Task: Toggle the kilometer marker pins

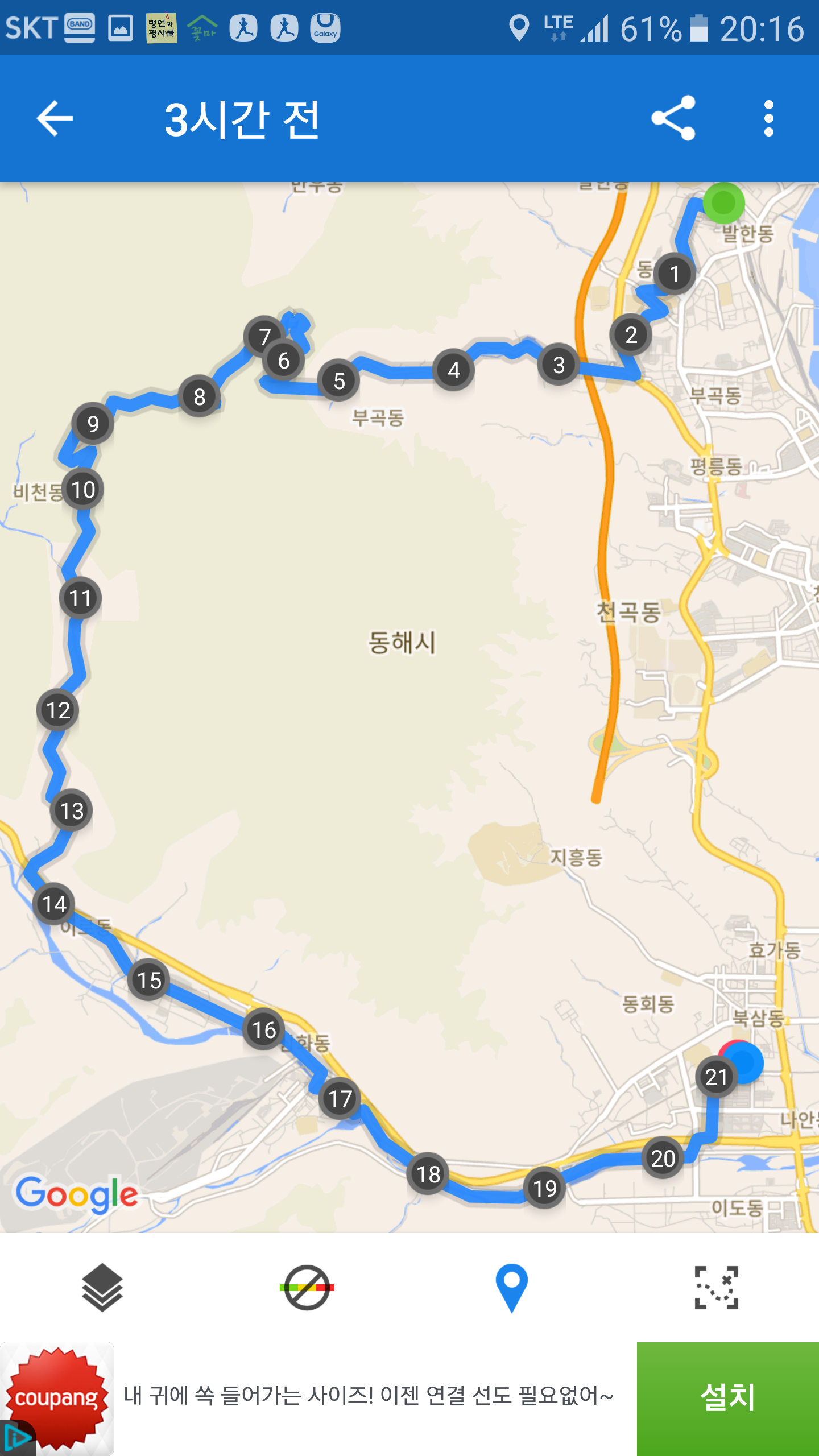Action: point(512,1288)
